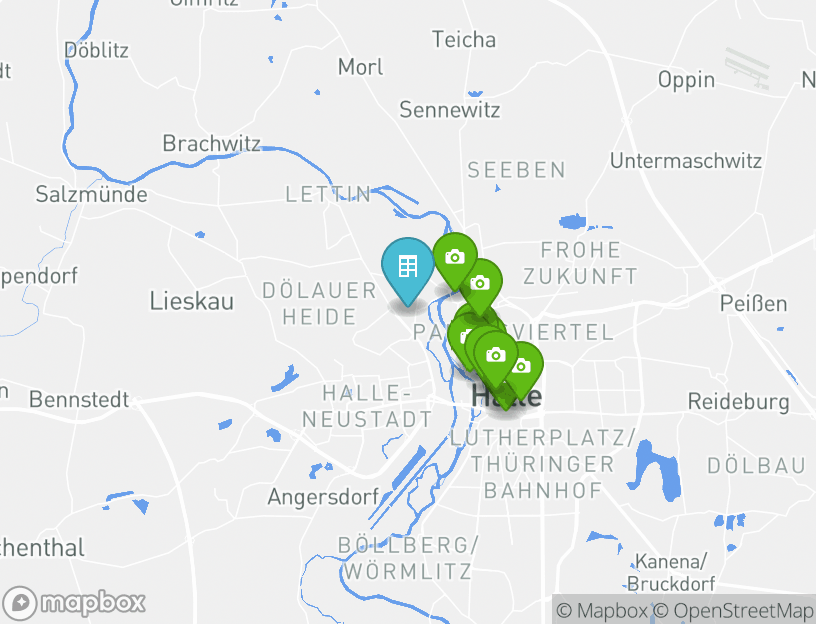This screenshot has height=624, width=816.
Task: Open the Mapbox attribution link
Action: [602, 610]
